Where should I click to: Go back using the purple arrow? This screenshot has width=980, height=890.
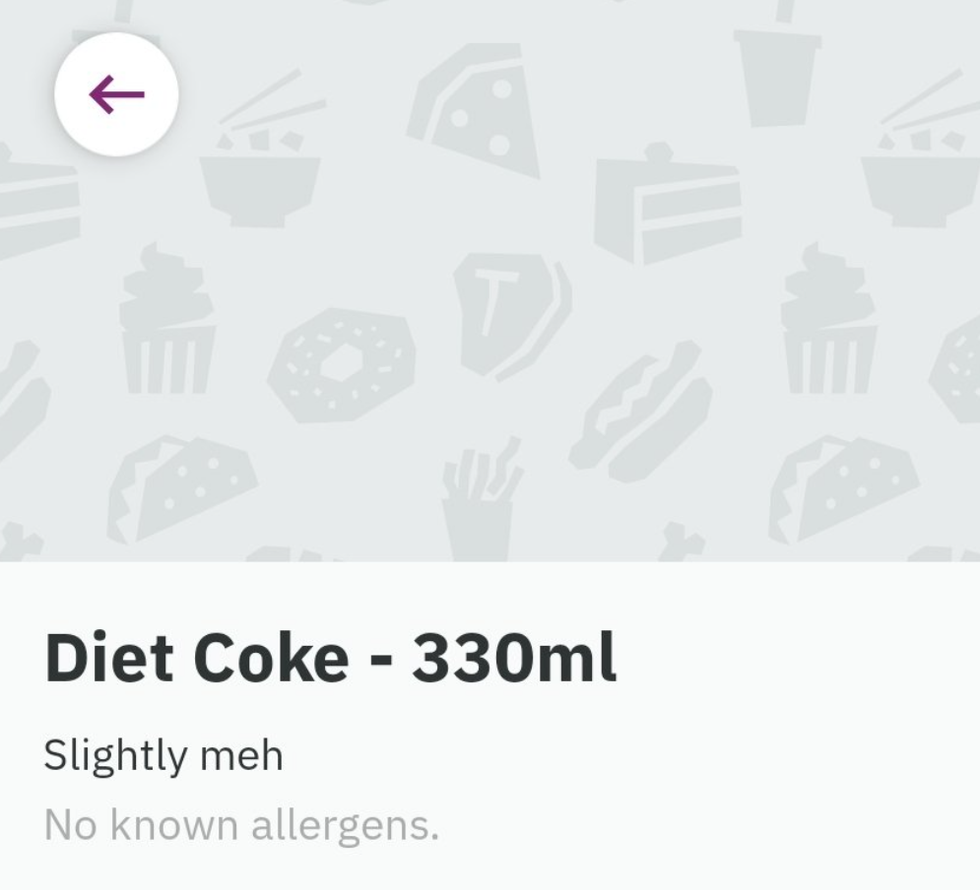[x=116, y=95]
